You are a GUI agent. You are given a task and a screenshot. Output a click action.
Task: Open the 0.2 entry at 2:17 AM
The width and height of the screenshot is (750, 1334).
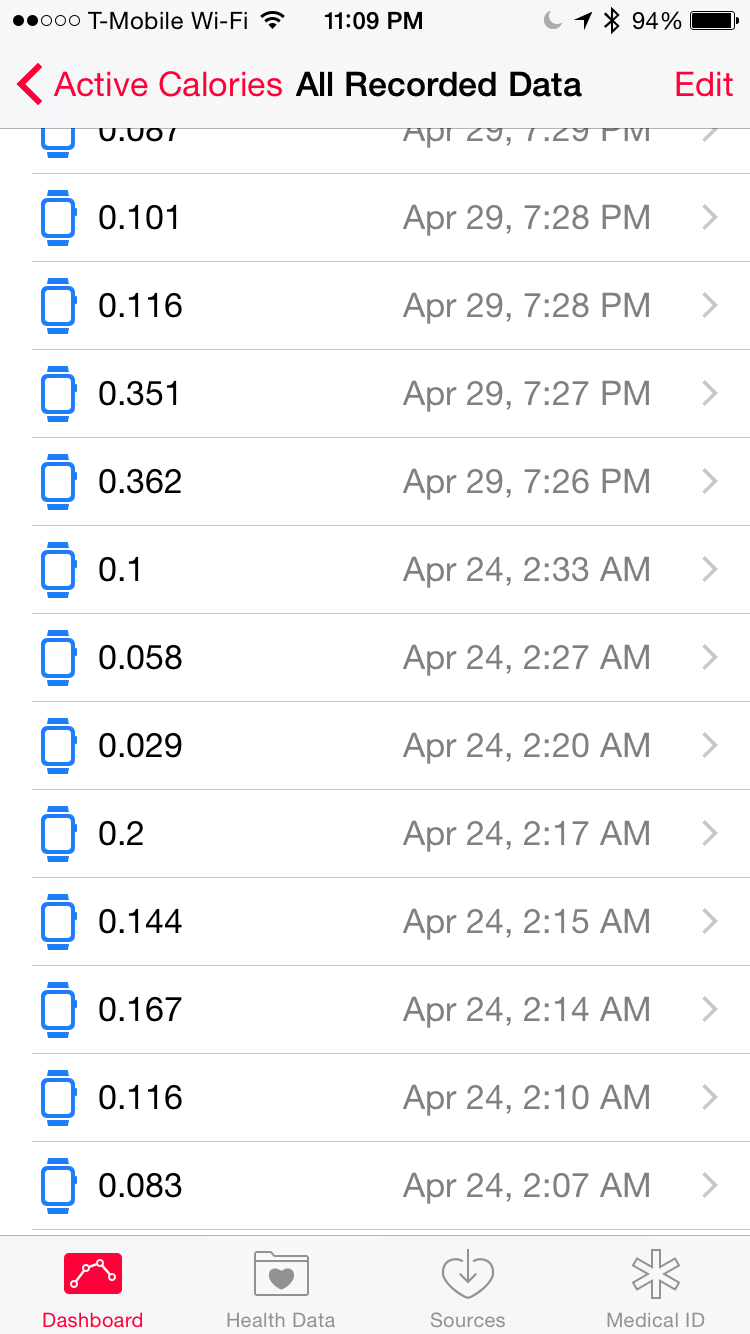pos(390,834)
